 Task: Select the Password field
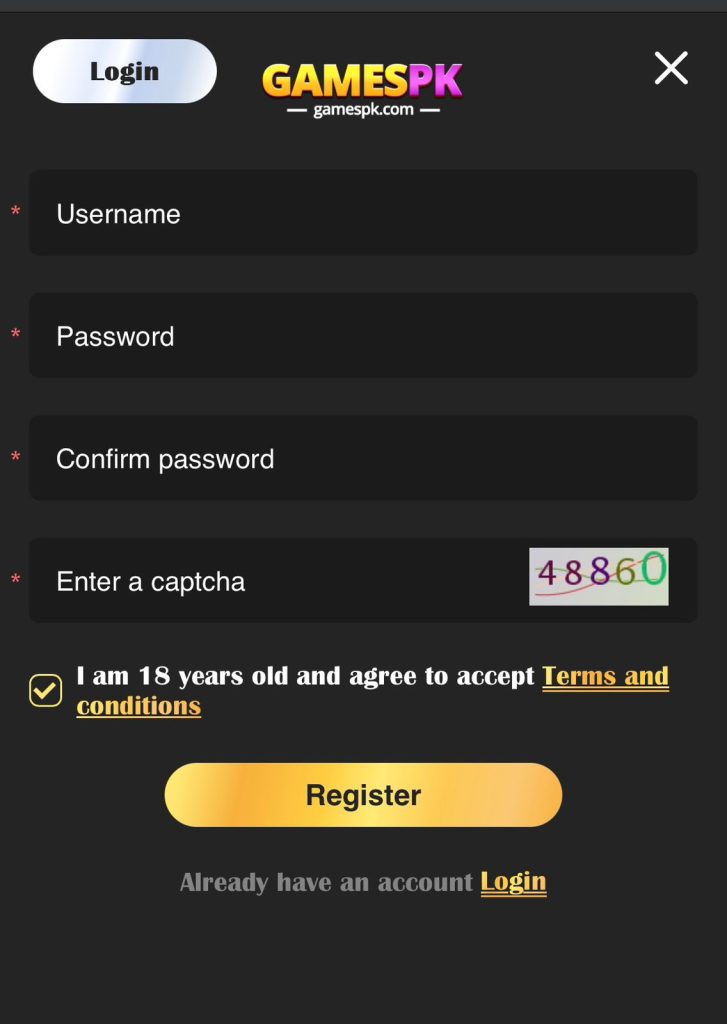(x=363, y=336)
